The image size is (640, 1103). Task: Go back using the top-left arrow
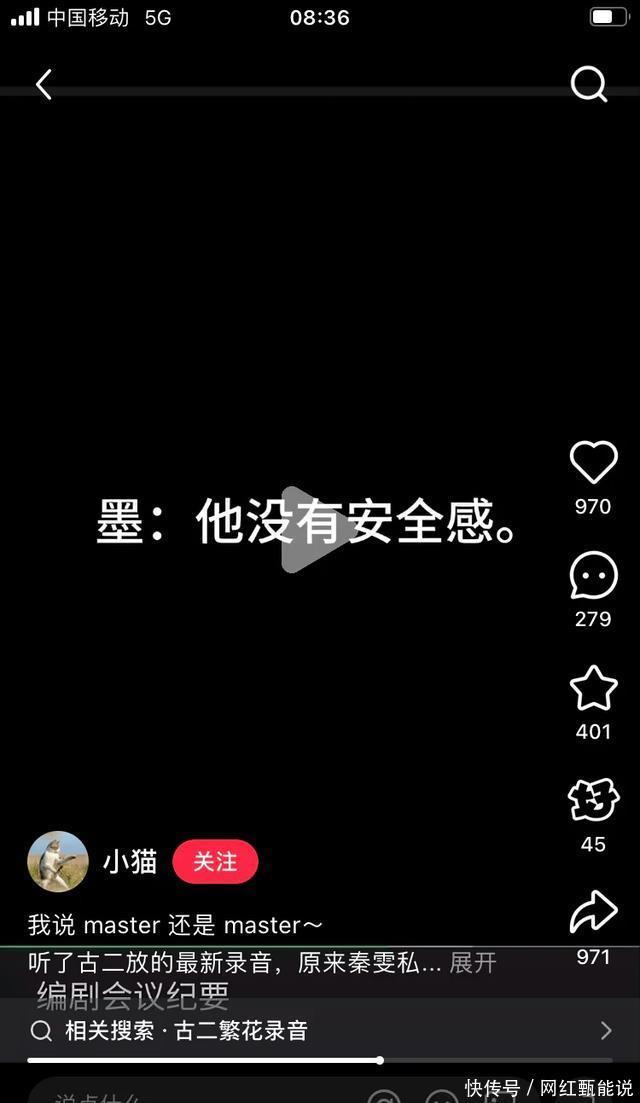pos(44,85)
